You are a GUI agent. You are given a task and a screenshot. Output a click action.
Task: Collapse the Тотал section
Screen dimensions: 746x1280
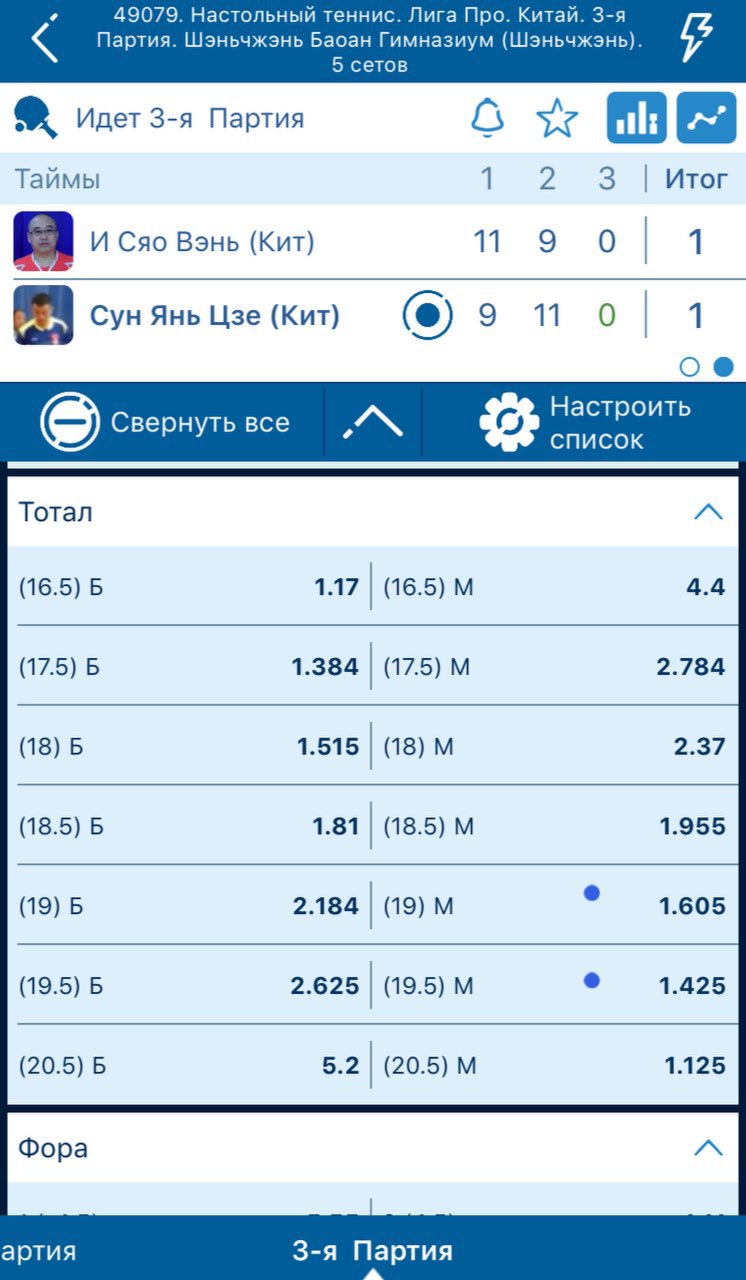tap(708, 512)
